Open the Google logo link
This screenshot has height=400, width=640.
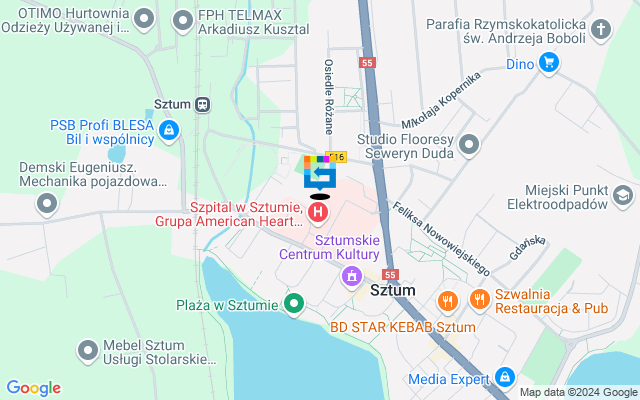[33, 388]
